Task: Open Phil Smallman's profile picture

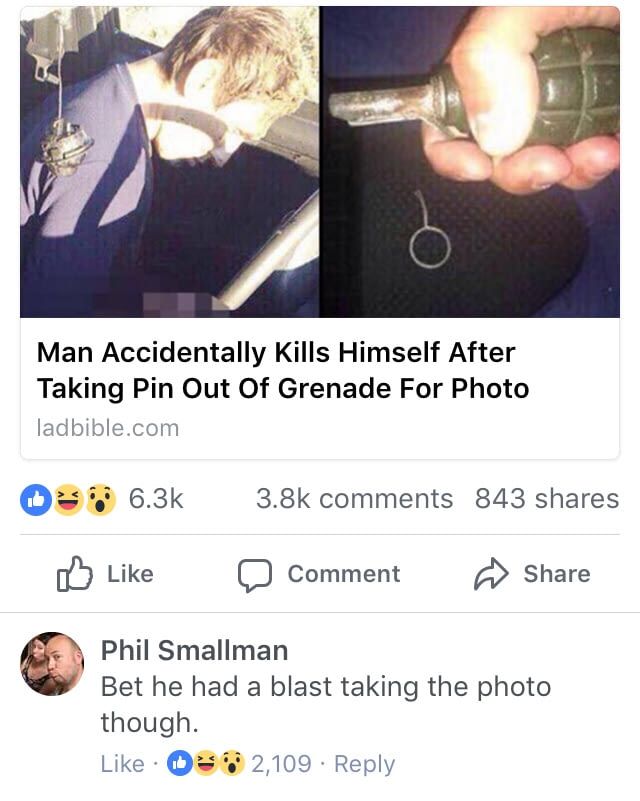Action: point(52,664)
